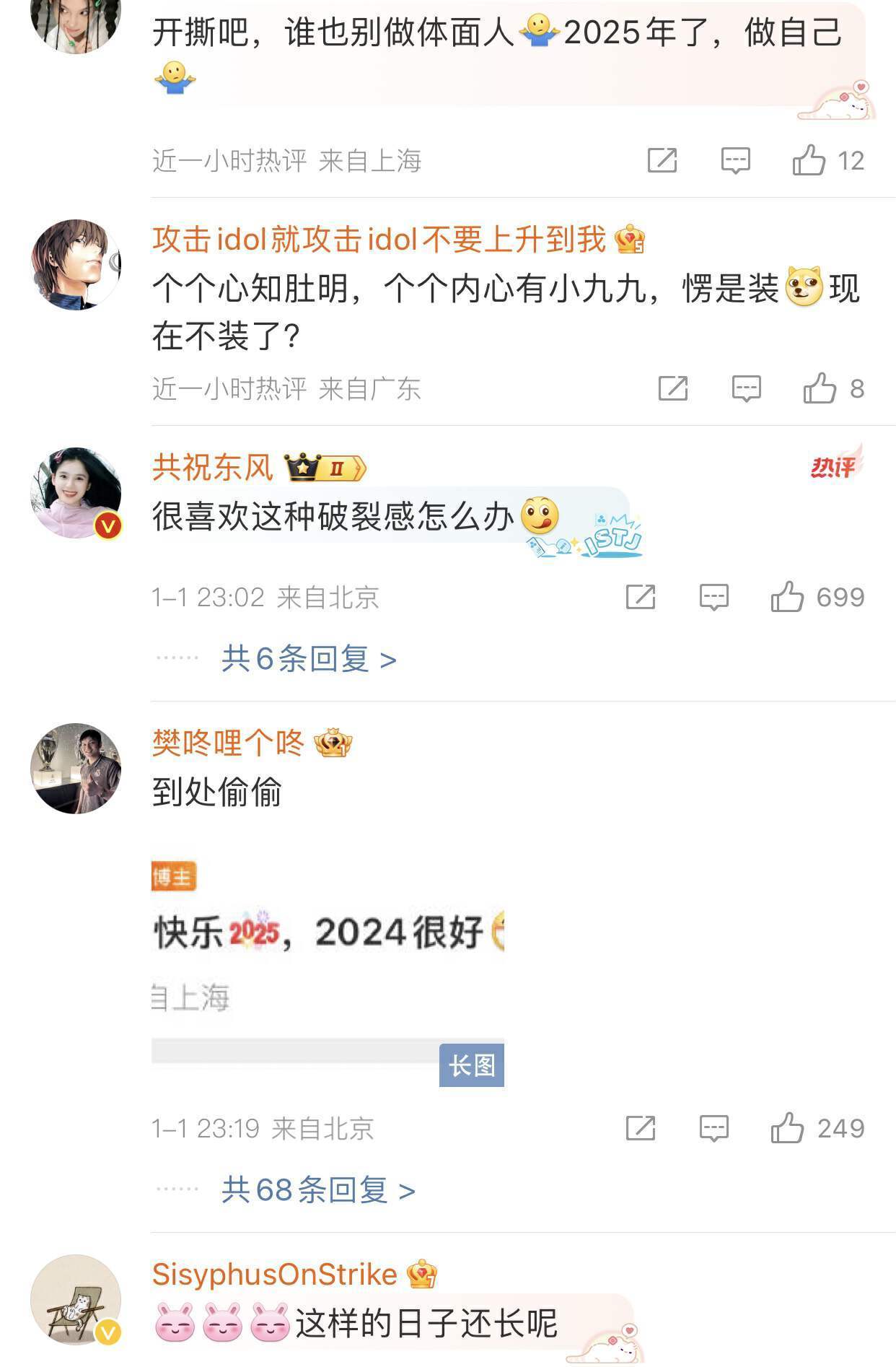Reply to the comment from Shanghai

click(x=735, y=160)
